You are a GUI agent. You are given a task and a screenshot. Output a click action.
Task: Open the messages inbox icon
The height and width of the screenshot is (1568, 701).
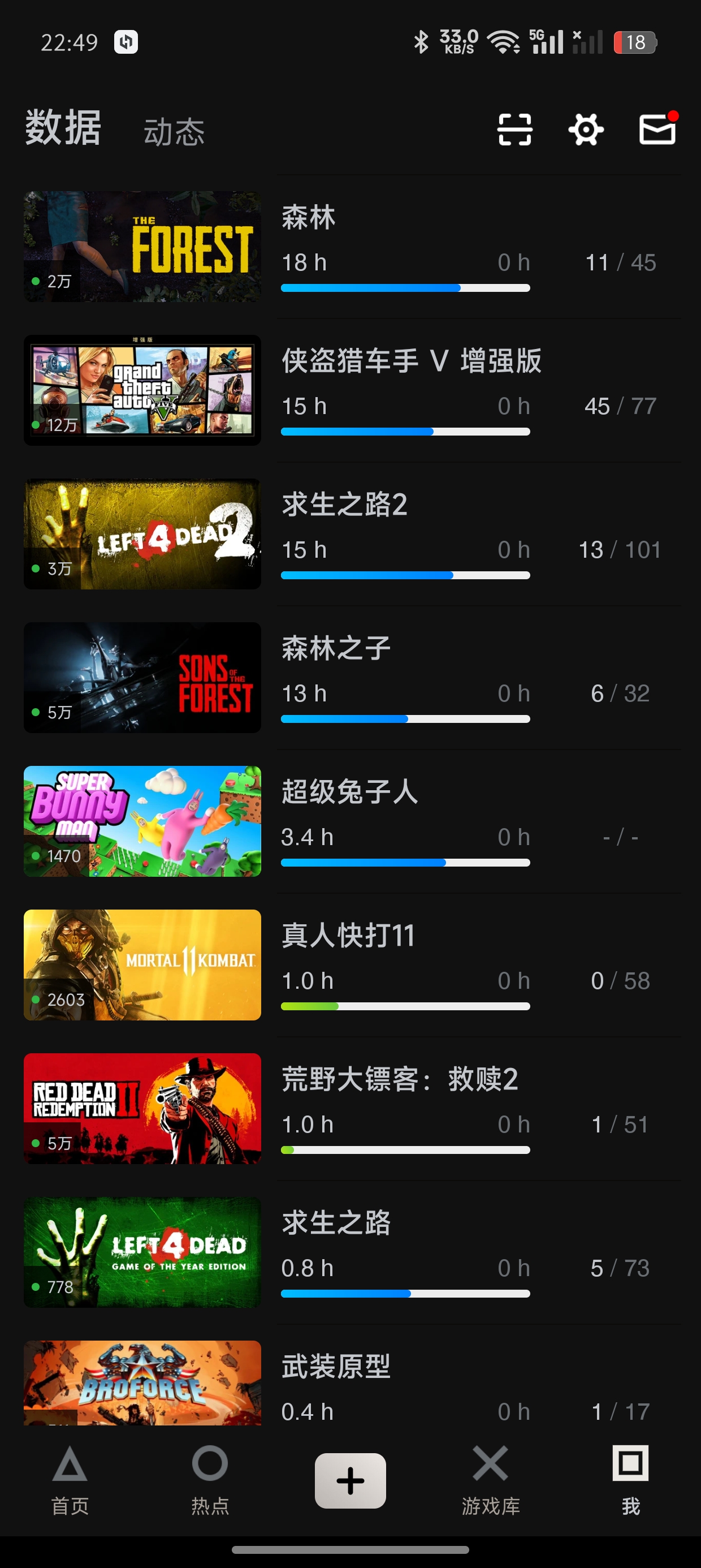(657, 130)
